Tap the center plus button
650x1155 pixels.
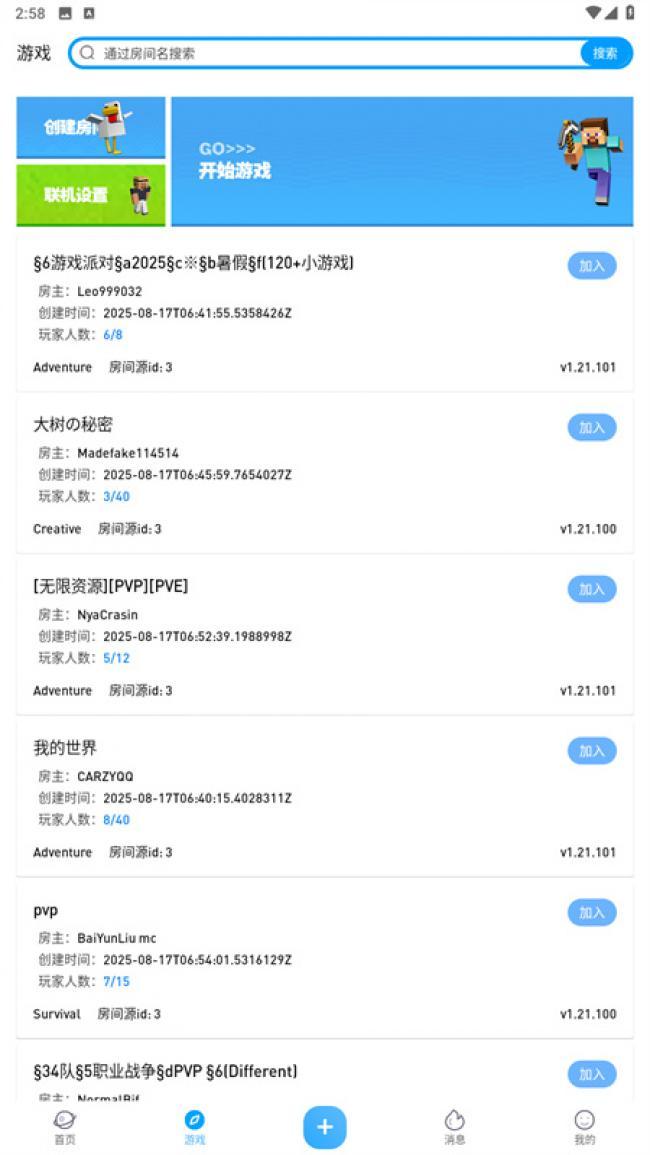(x=325, y=1127)
